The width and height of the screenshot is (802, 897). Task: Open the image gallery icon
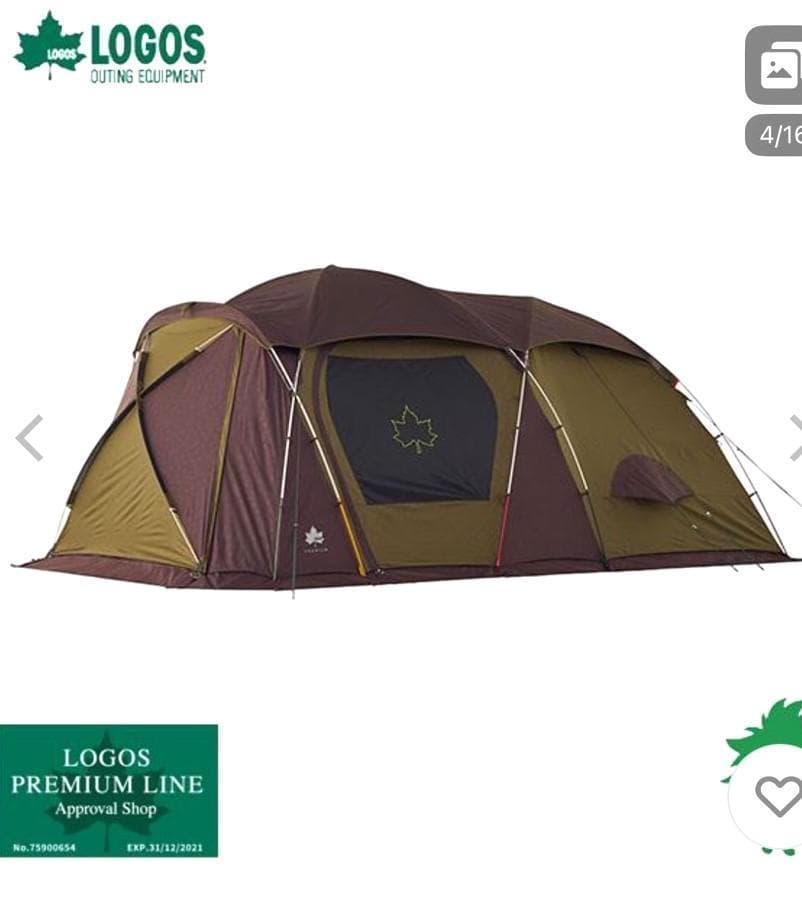[778, 67]
